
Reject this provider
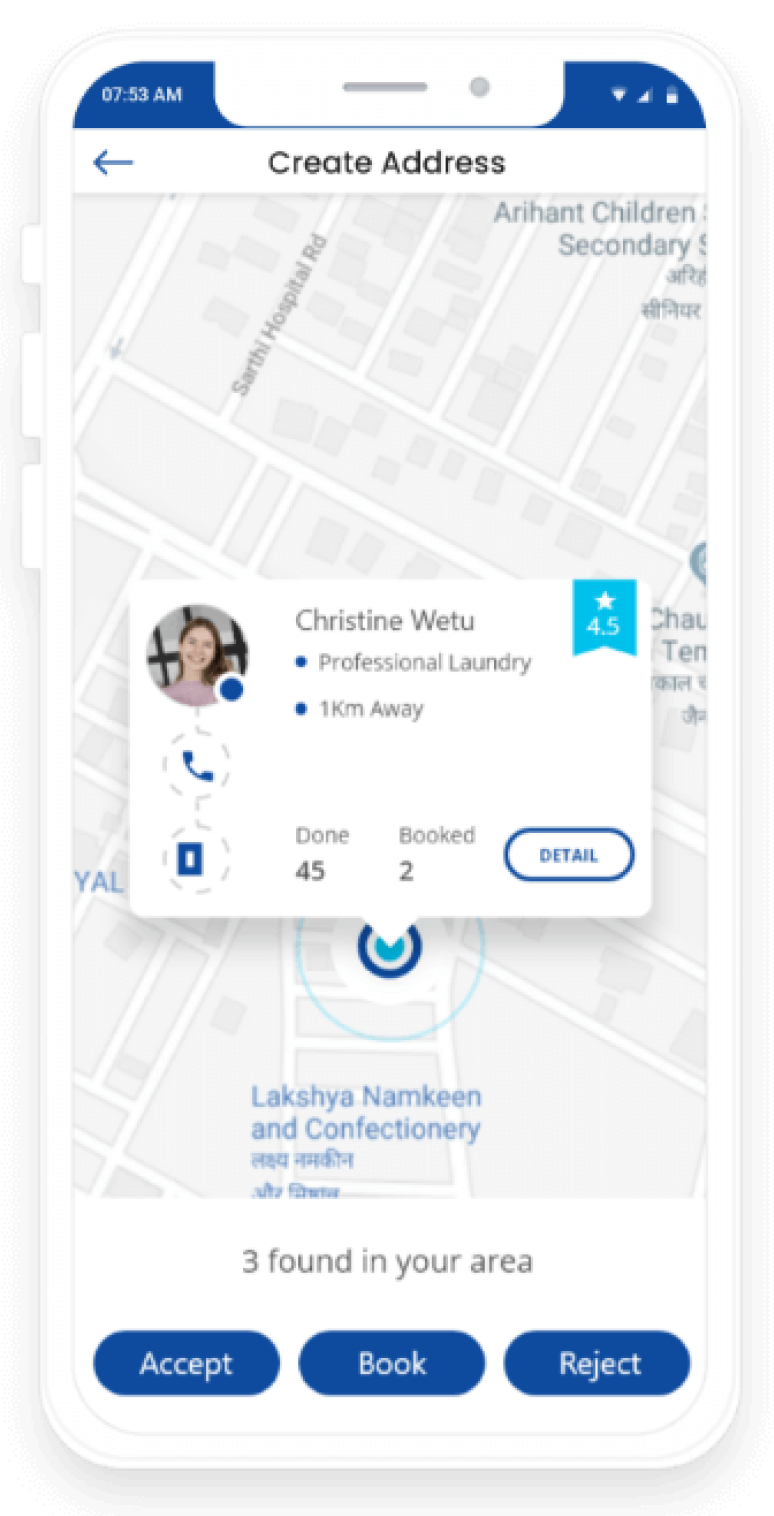(597, 1363)
